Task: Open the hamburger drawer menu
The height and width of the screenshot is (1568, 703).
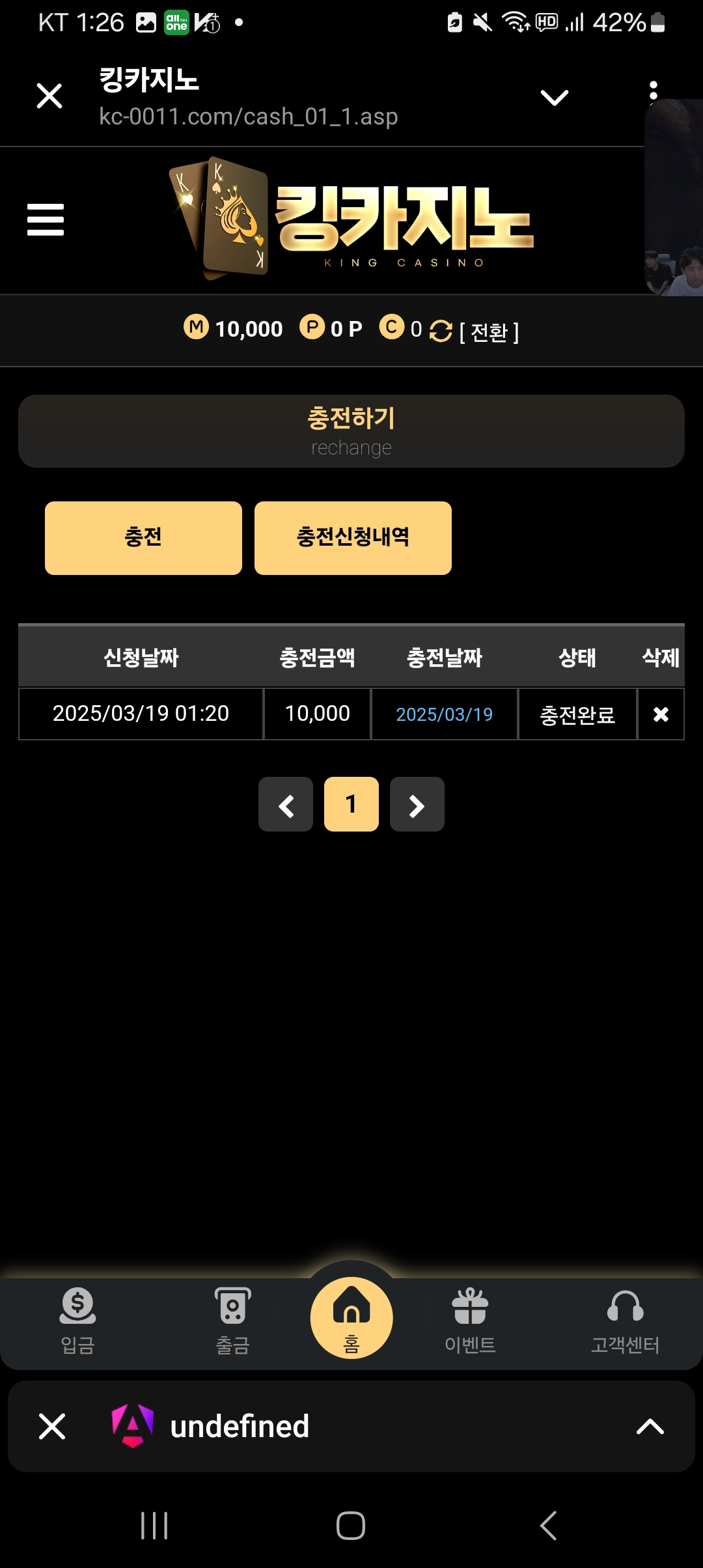Action: pyautogui.click(x=46, y=219)
